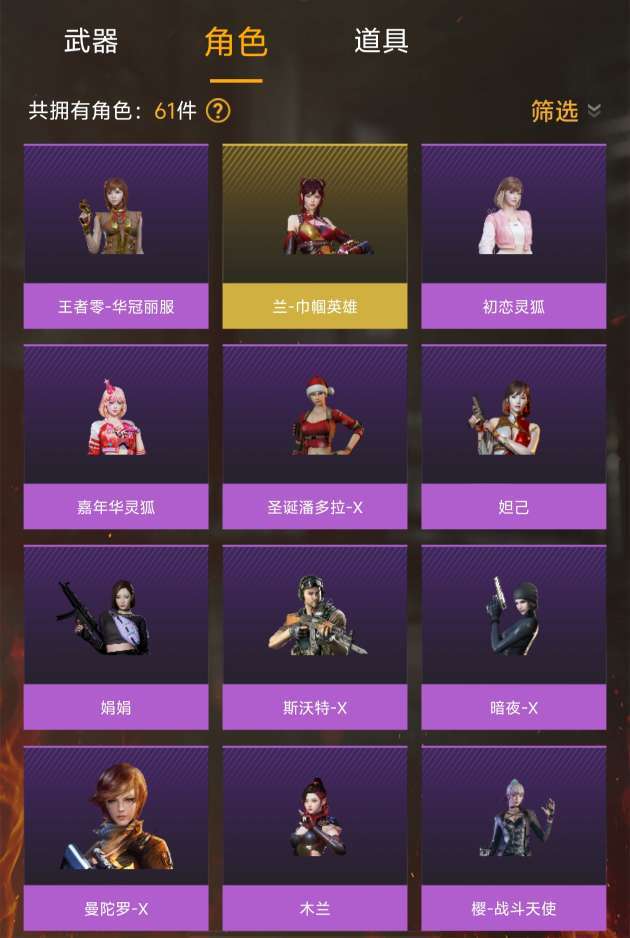630x938 pixels.
Task: Tap the 木兰 character card
Action: coord(315,836)
